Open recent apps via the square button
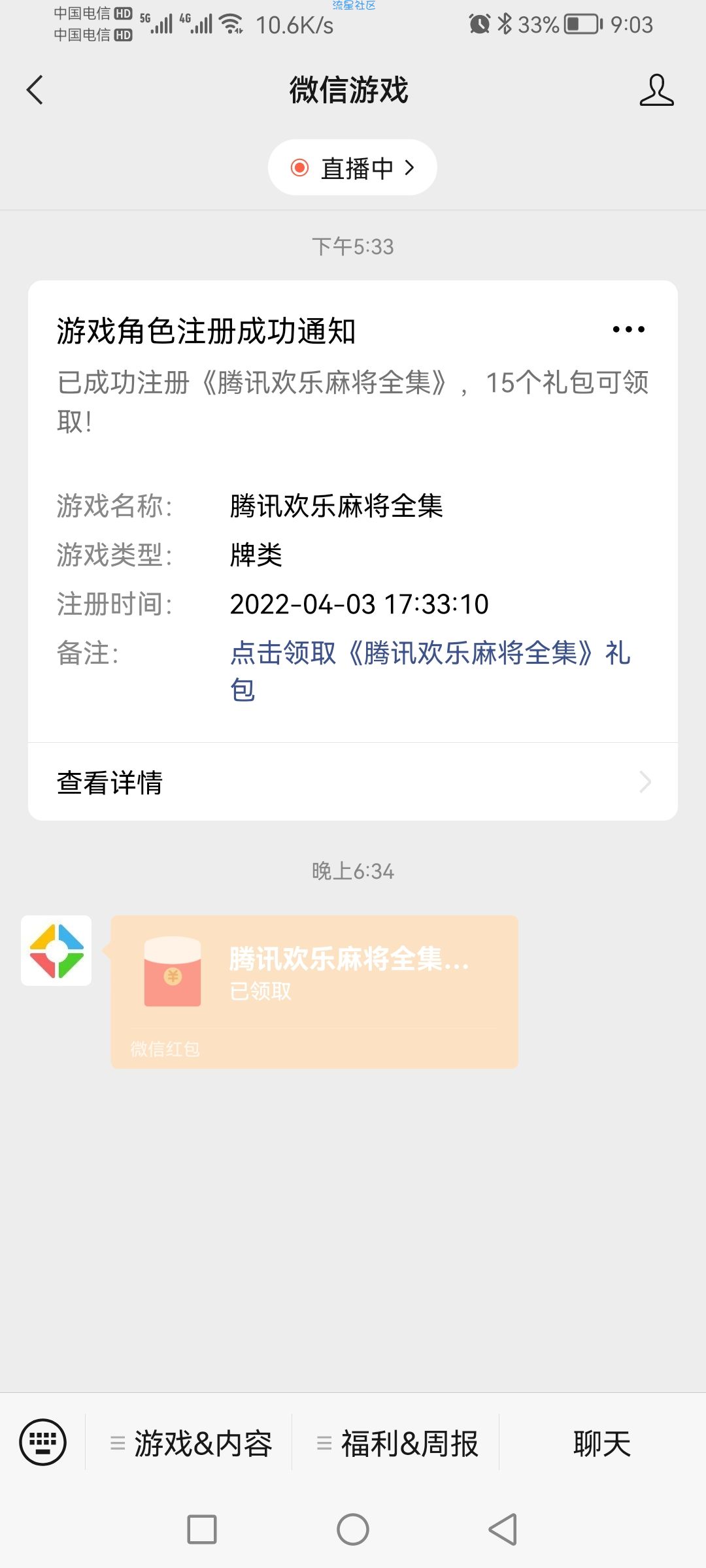The width and height of the screenshot is (706, 1568). (202, 1529)
